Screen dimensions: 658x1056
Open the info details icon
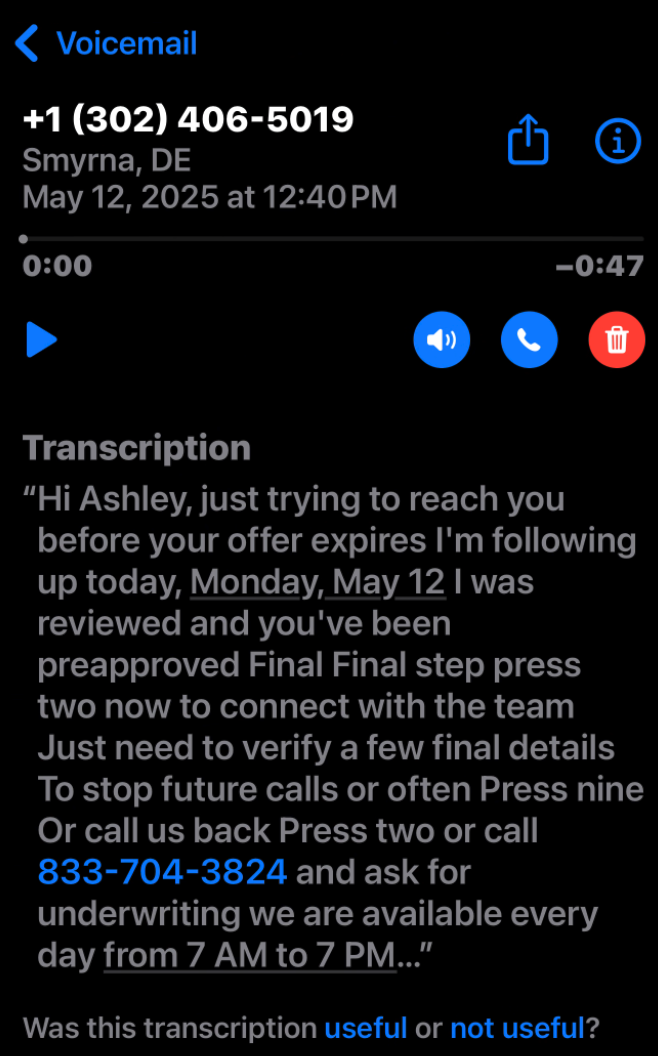617,141
